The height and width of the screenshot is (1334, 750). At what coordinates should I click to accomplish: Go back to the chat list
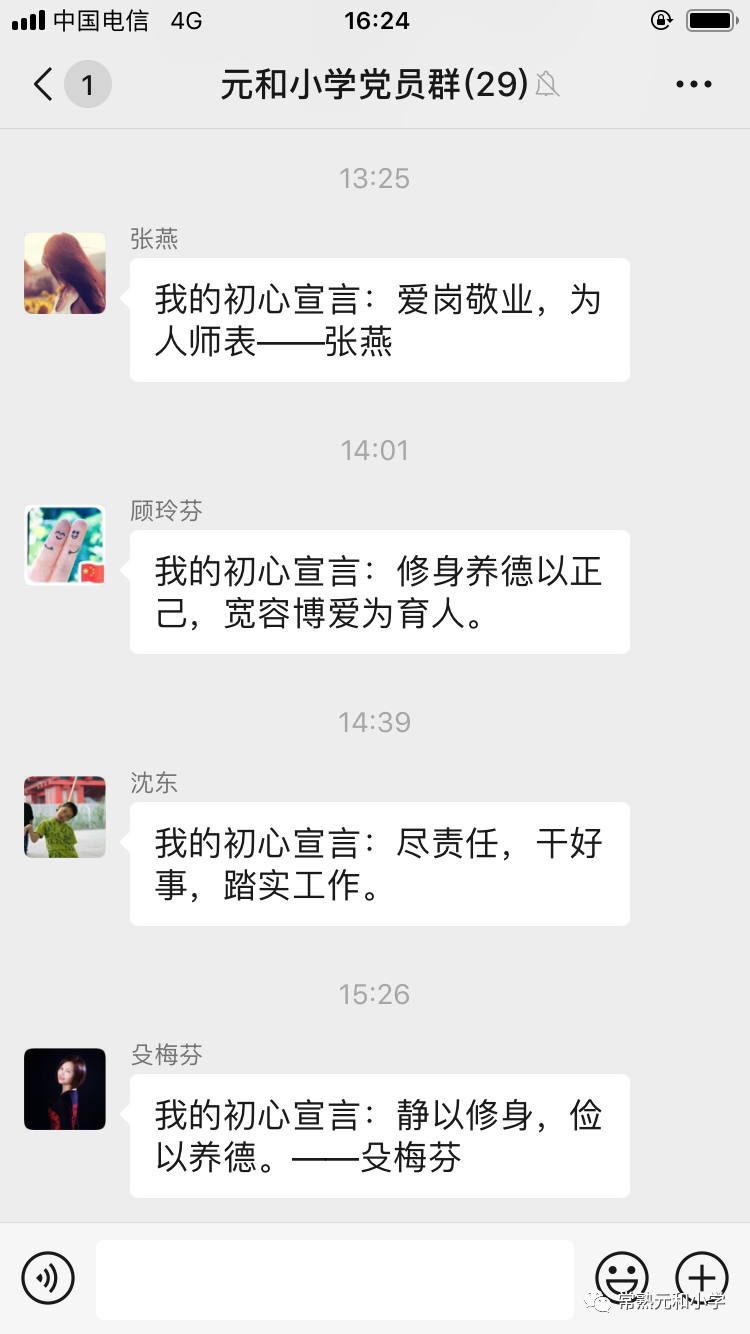pyautogui.click(x=44, y=85)
